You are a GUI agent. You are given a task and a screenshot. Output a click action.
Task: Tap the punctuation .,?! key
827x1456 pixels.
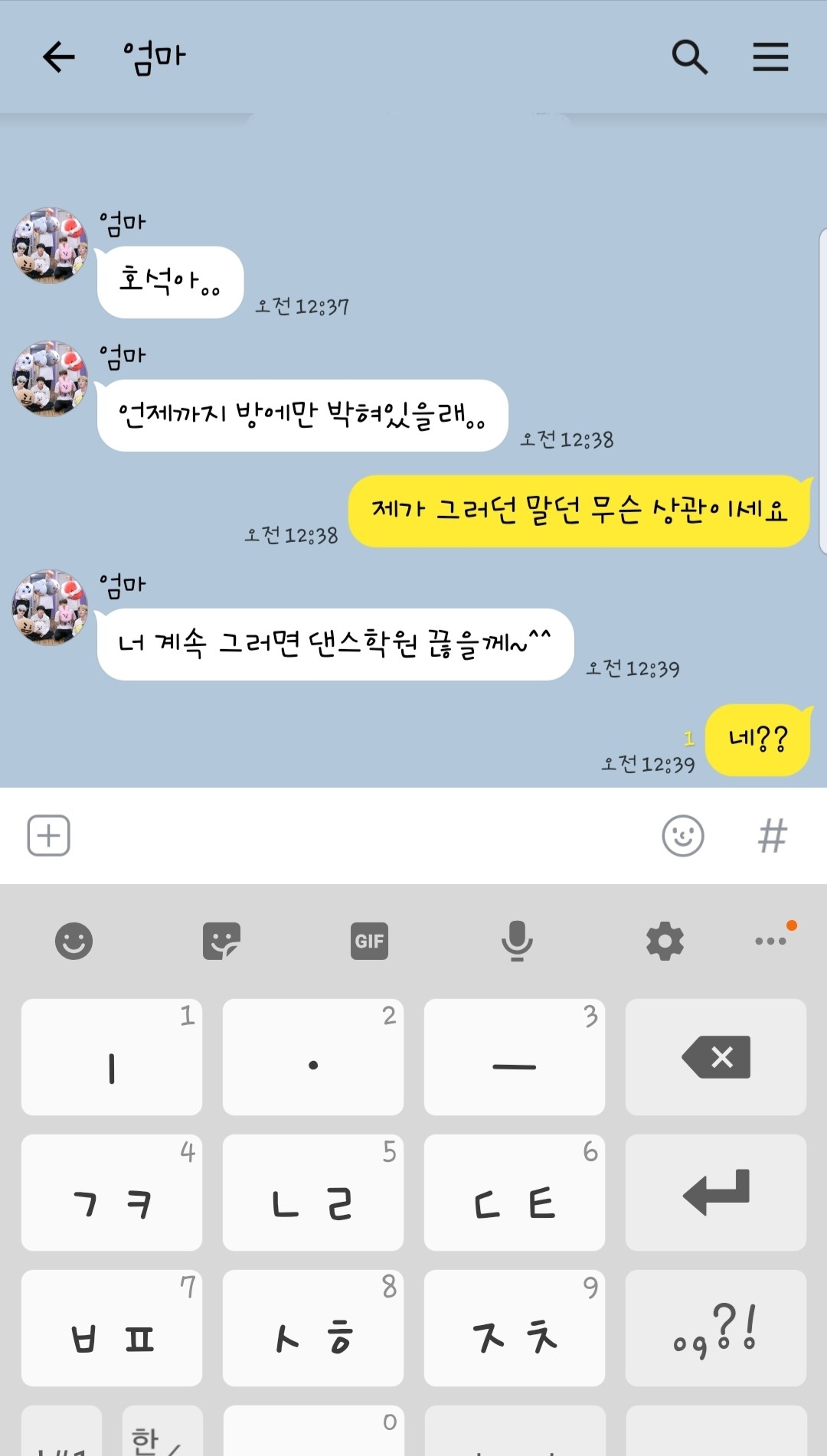click(716, 1328)
